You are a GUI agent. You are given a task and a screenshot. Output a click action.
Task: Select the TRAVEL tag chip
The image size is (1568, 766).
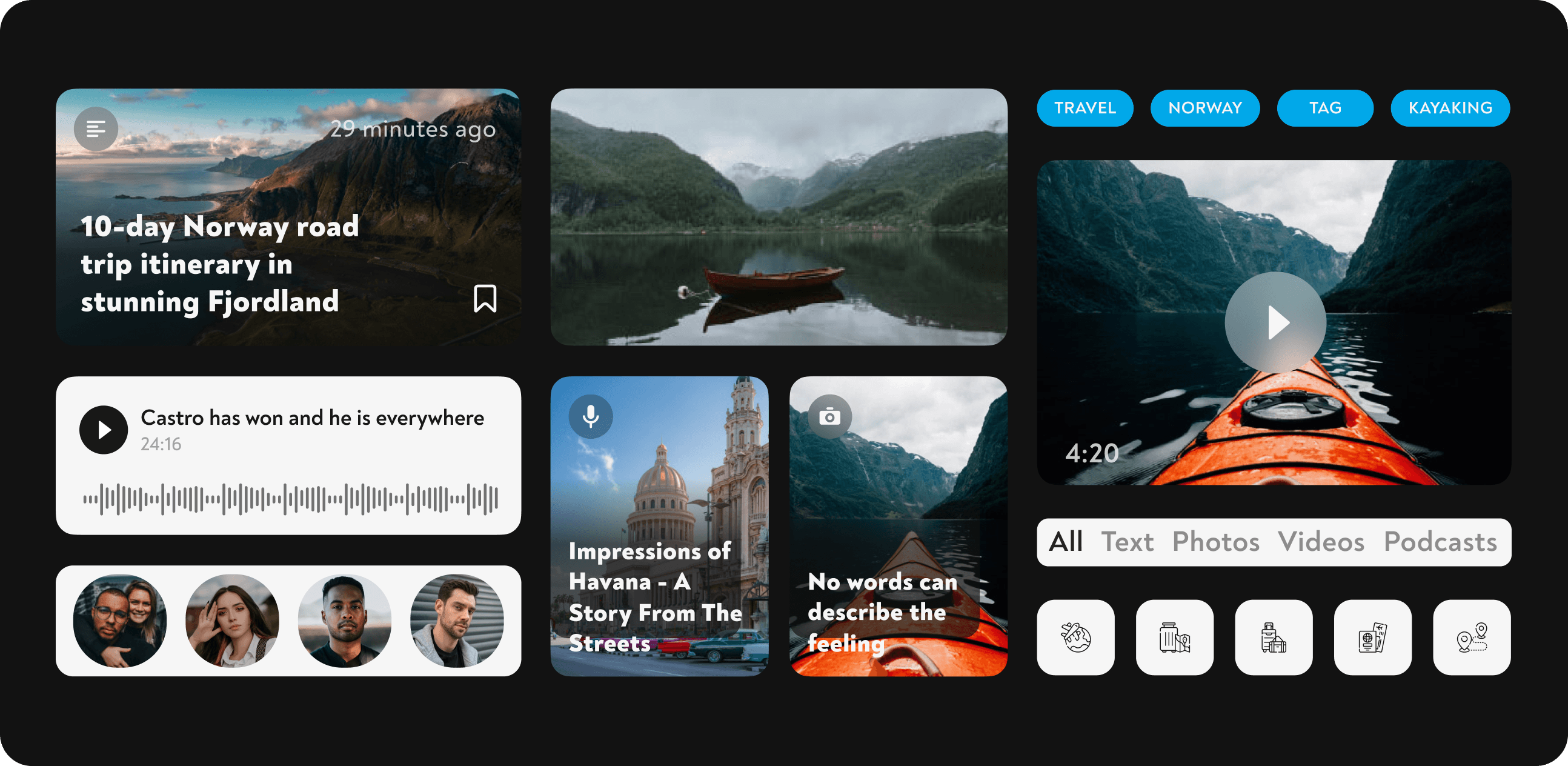pos(1085,108)
